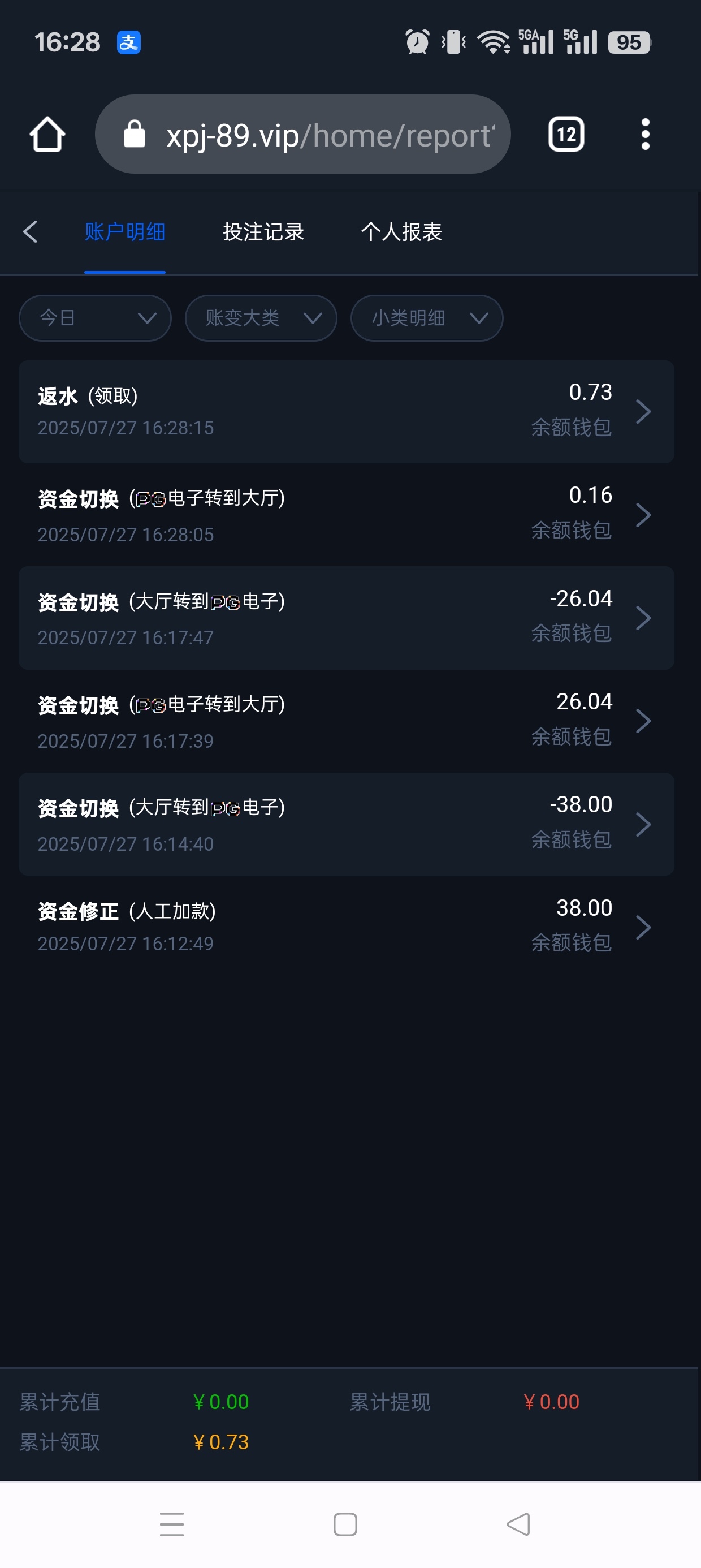Tap the system recent apps button

tap(172, 1524)
